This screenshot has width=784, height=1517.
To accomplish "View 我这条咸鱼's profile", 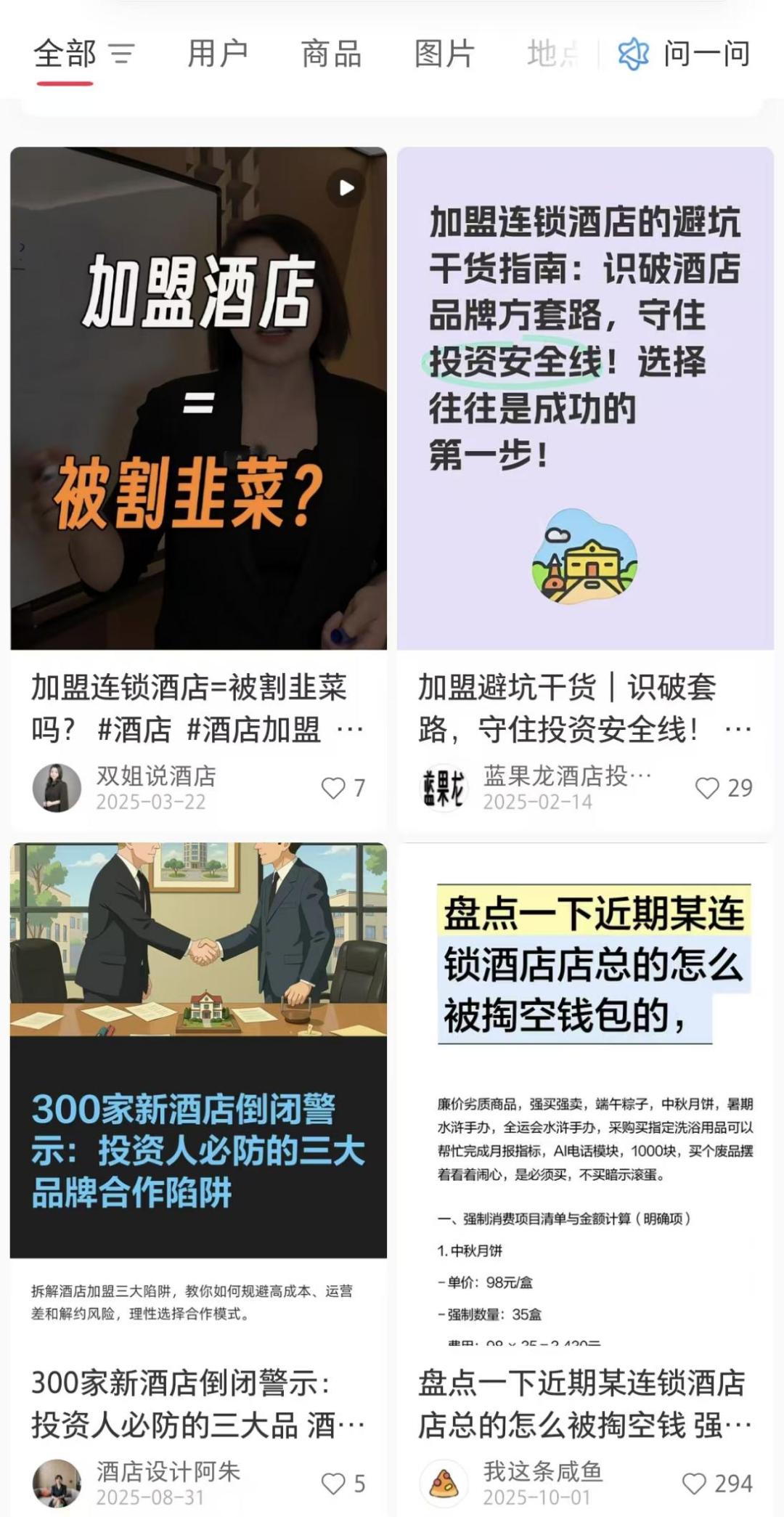I will coord(444,1484).
